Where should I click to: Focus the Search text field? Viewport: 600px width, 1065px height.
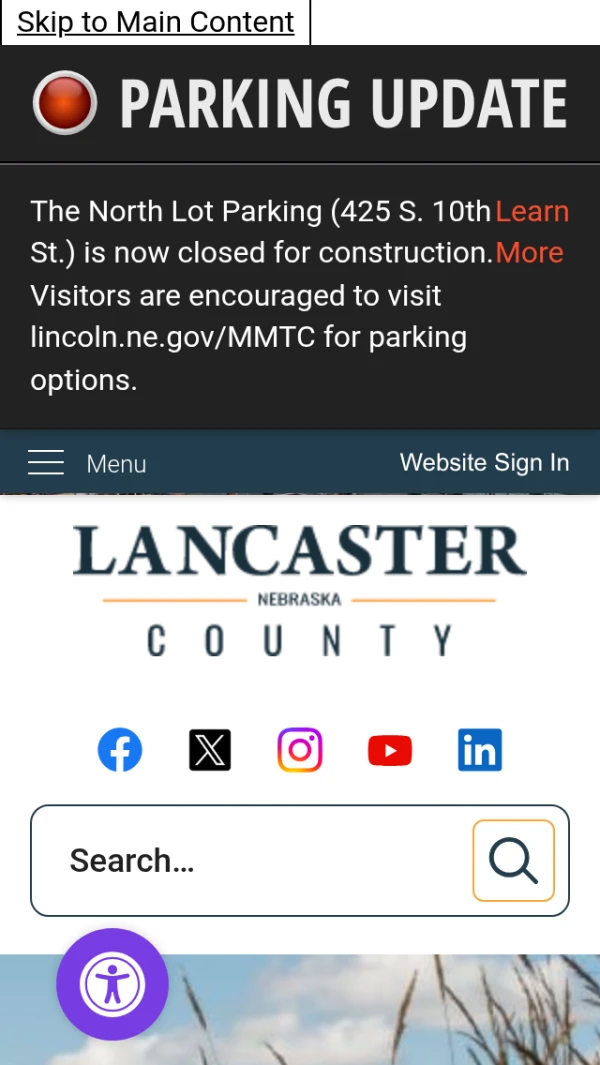pyautogui.click(x=250, y=860)
